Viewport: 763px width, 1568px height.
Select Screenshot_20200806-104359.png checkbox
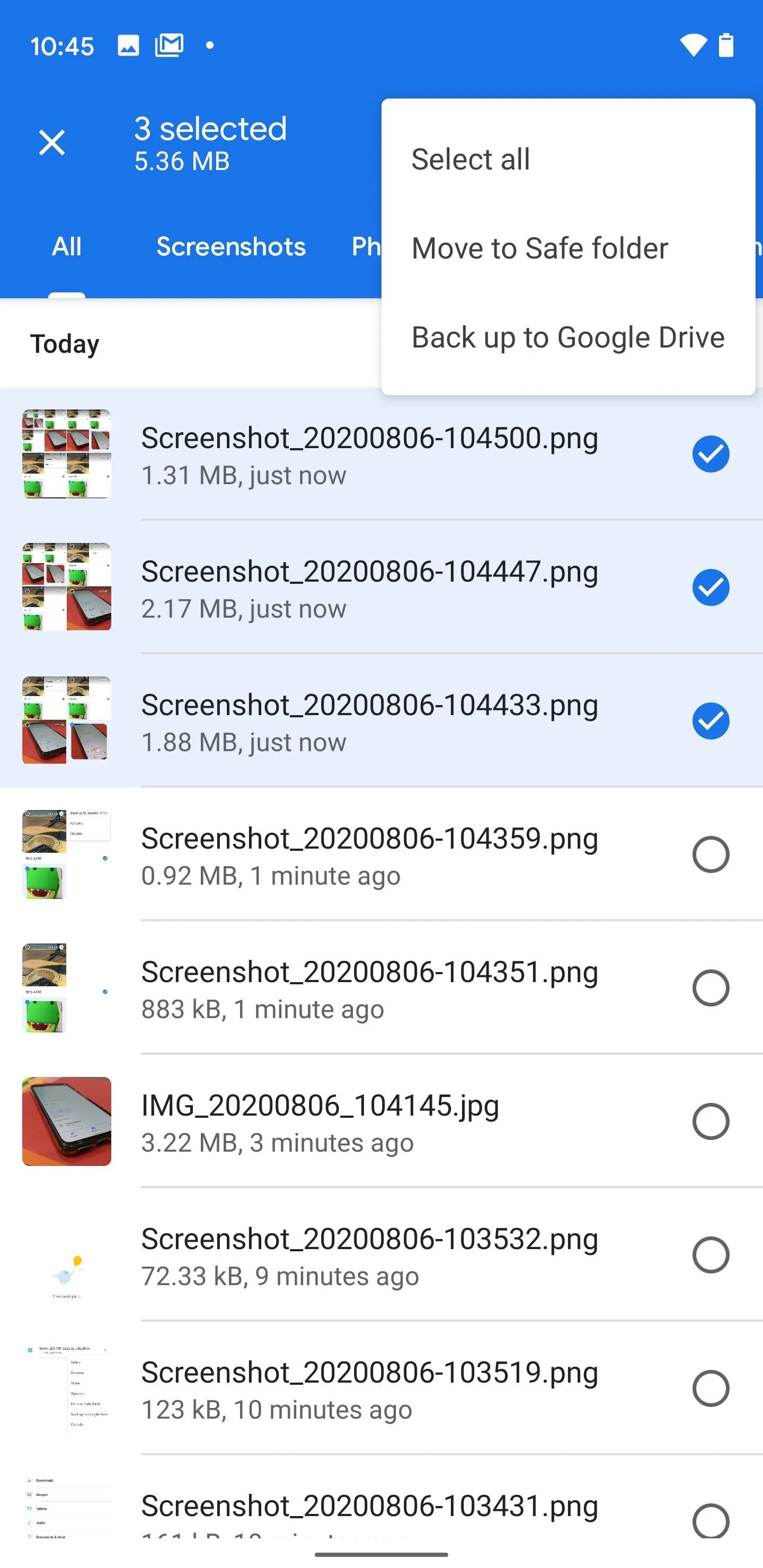click(x=711, y=854)
